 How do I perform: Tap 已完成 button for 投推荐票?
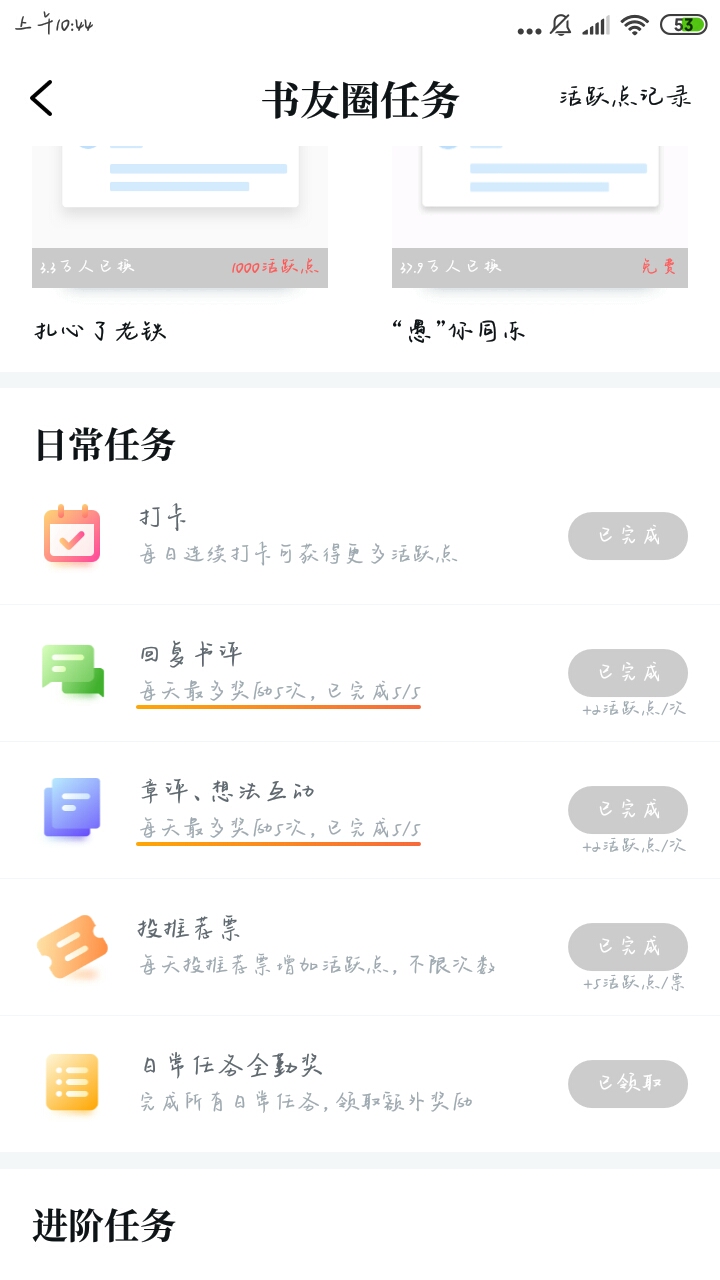[628, 947]
